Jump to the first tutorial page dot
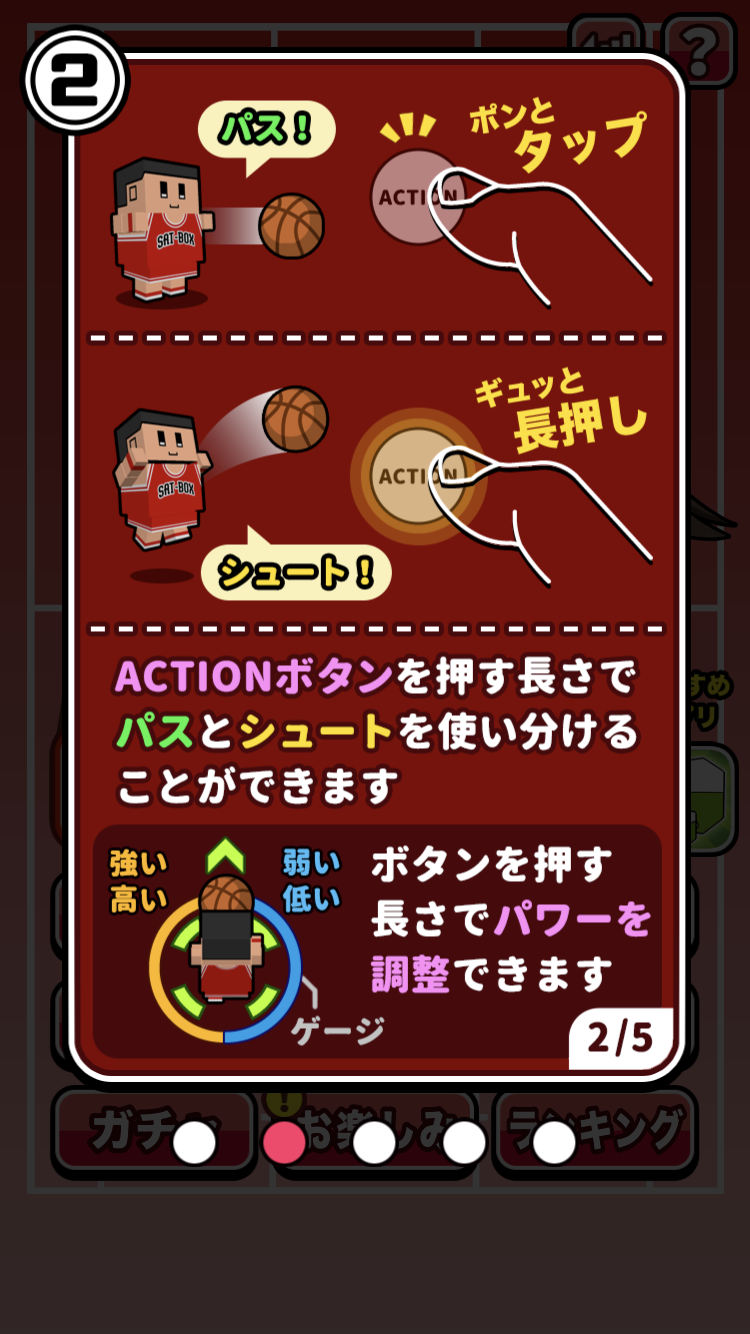 194,1143
